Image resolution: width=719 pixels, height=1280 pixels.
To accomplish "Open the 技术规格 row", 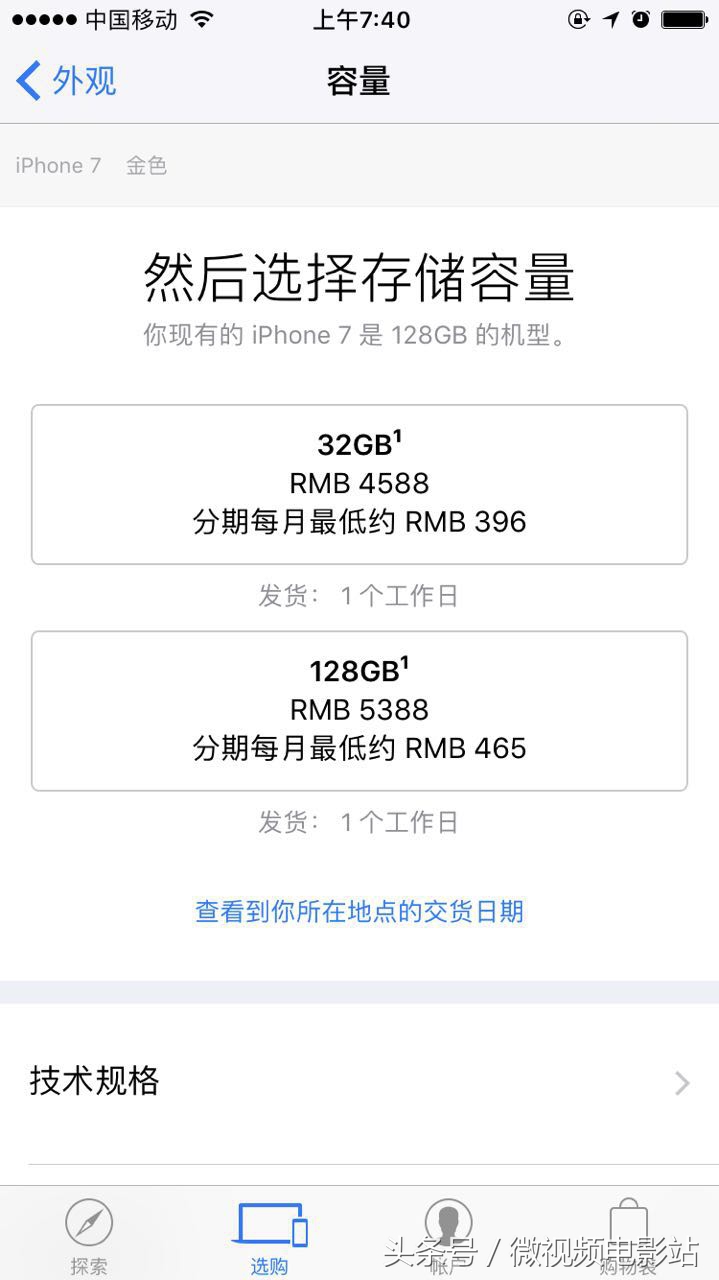I will 359,1082.
